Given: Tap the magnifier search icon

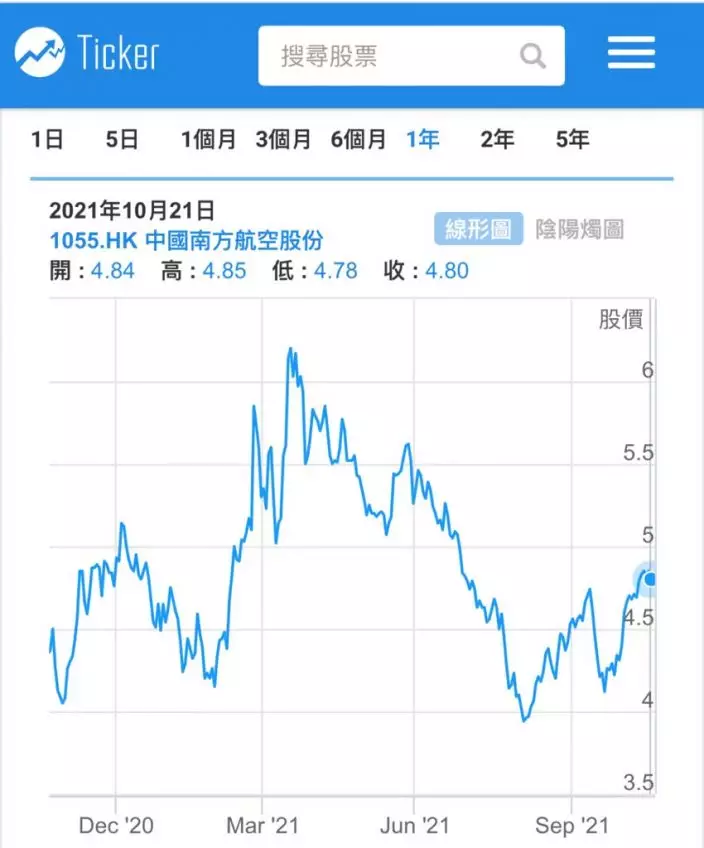Looking at the screenshot, I should tap(533, 55).
